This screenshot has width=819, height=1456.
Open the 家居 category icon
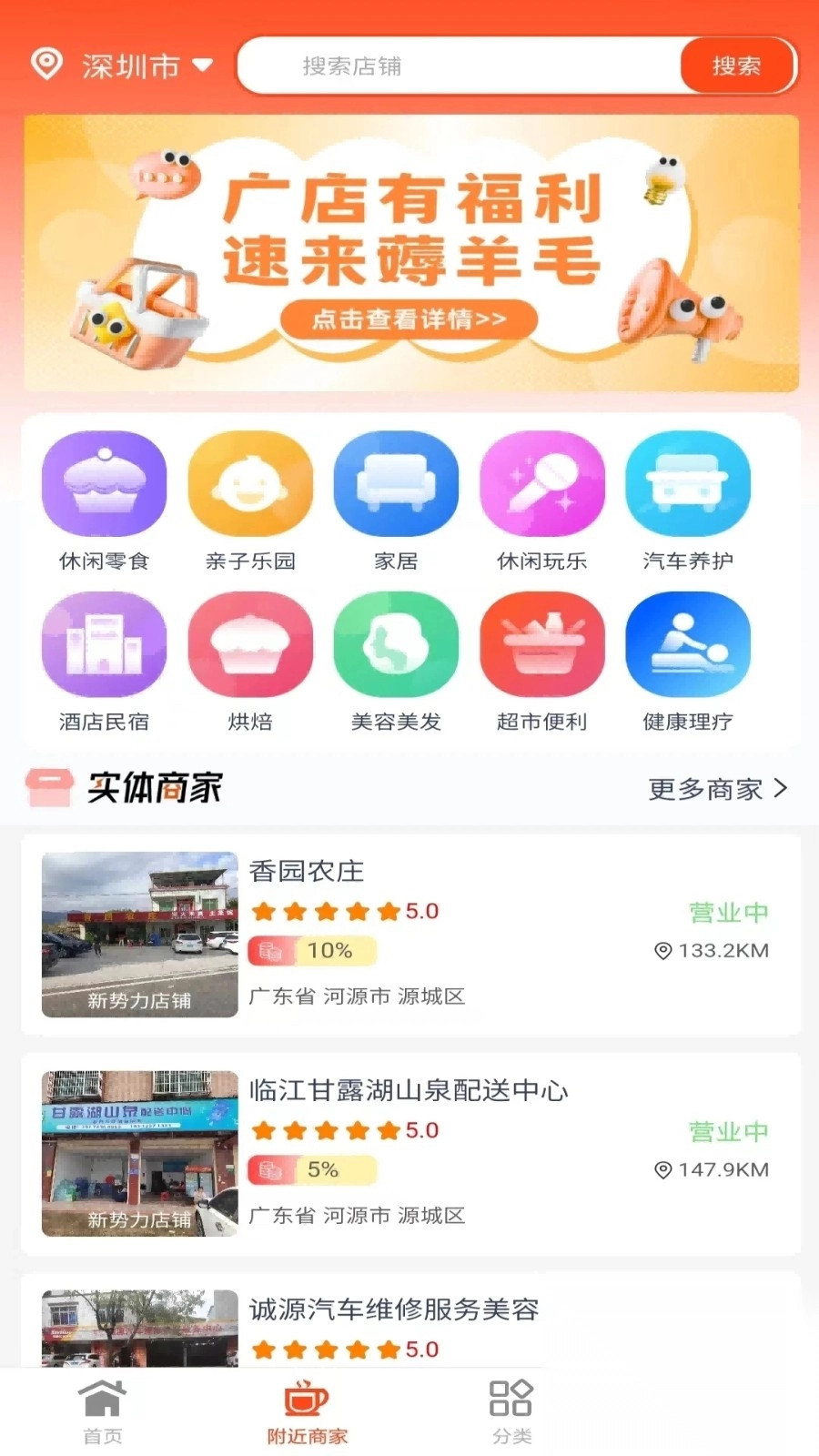pos(397,484)
